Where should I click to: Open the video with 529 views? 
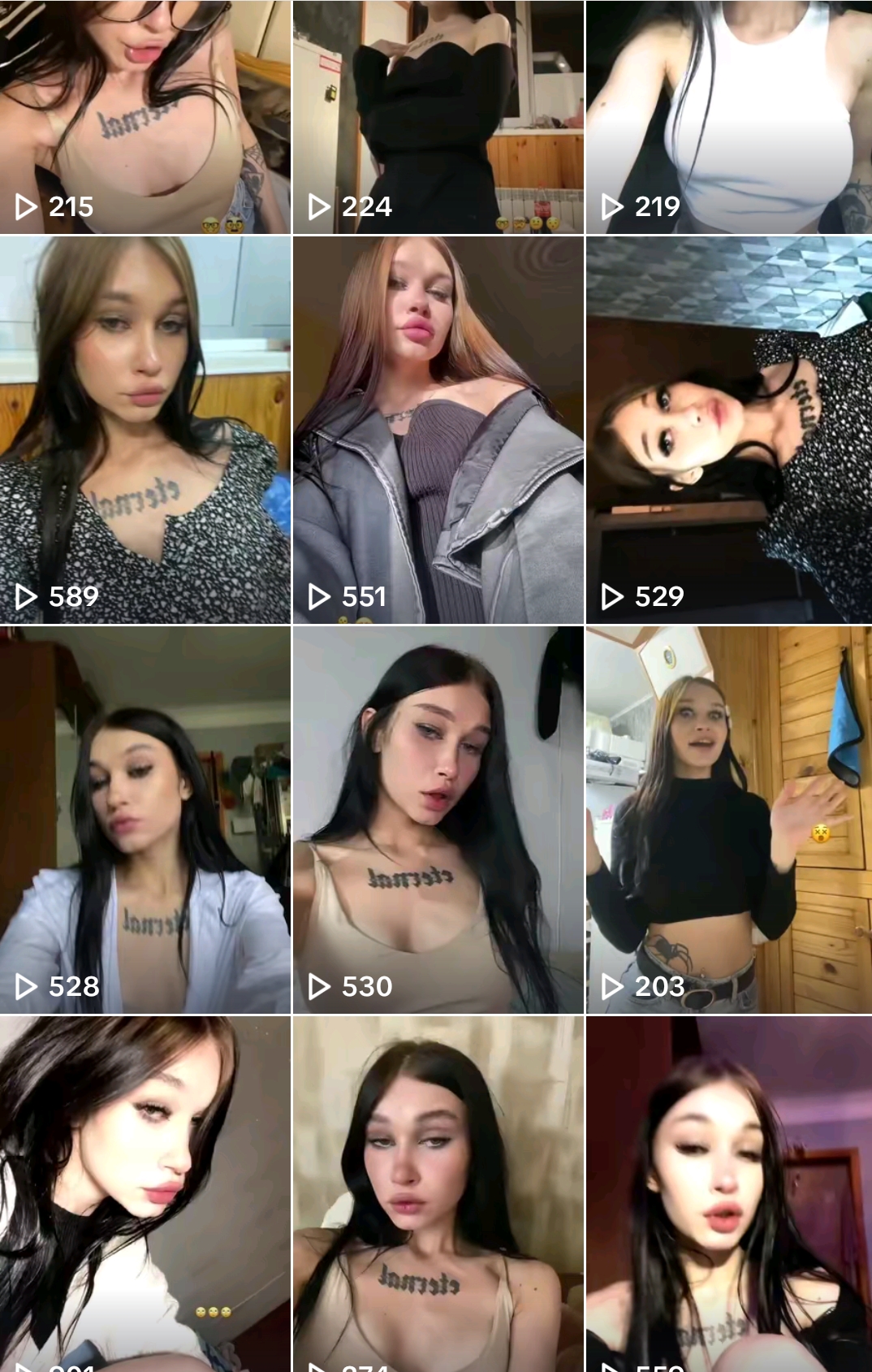click(728, 430)
